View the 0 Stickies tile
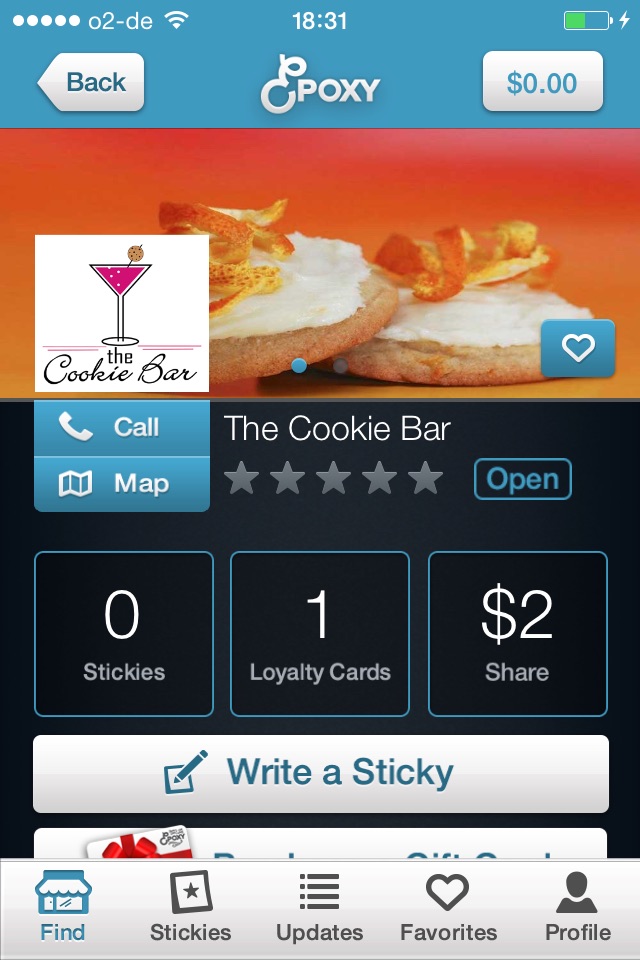This screenshot has height=960, width=640. [124, 633]
